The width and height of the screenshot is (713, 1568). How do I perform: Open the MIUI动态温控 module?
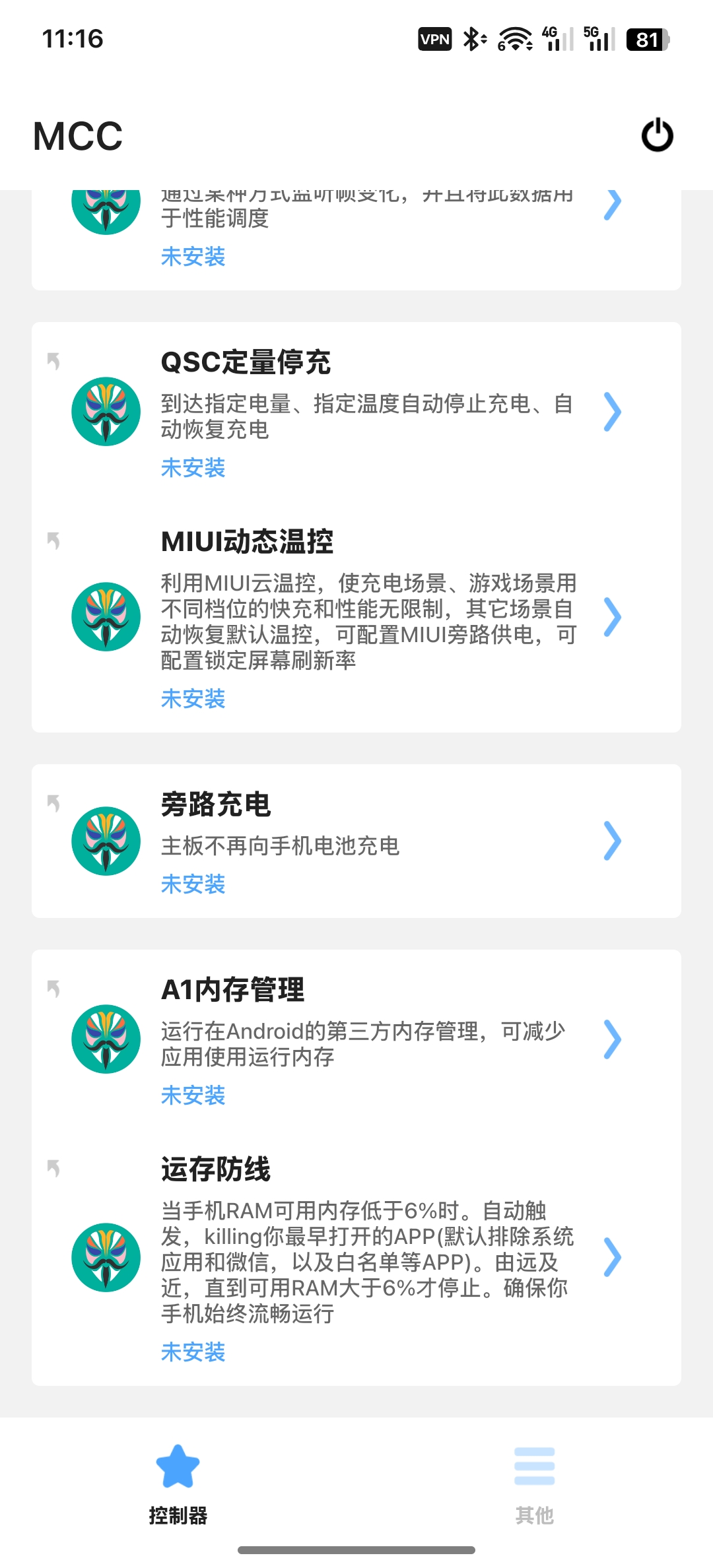[356, 617]
